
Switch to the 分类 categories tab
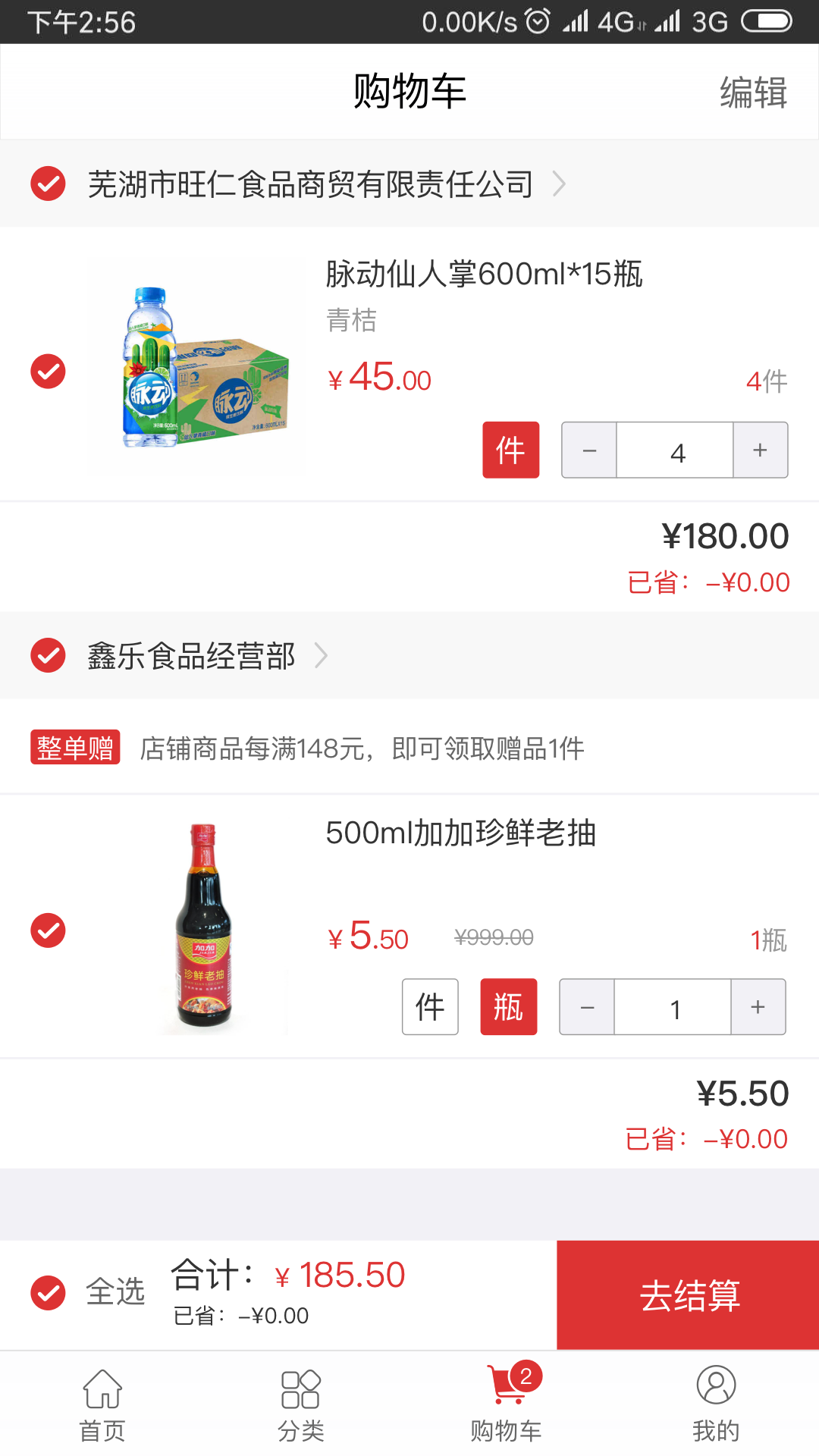coord(301,1404)
